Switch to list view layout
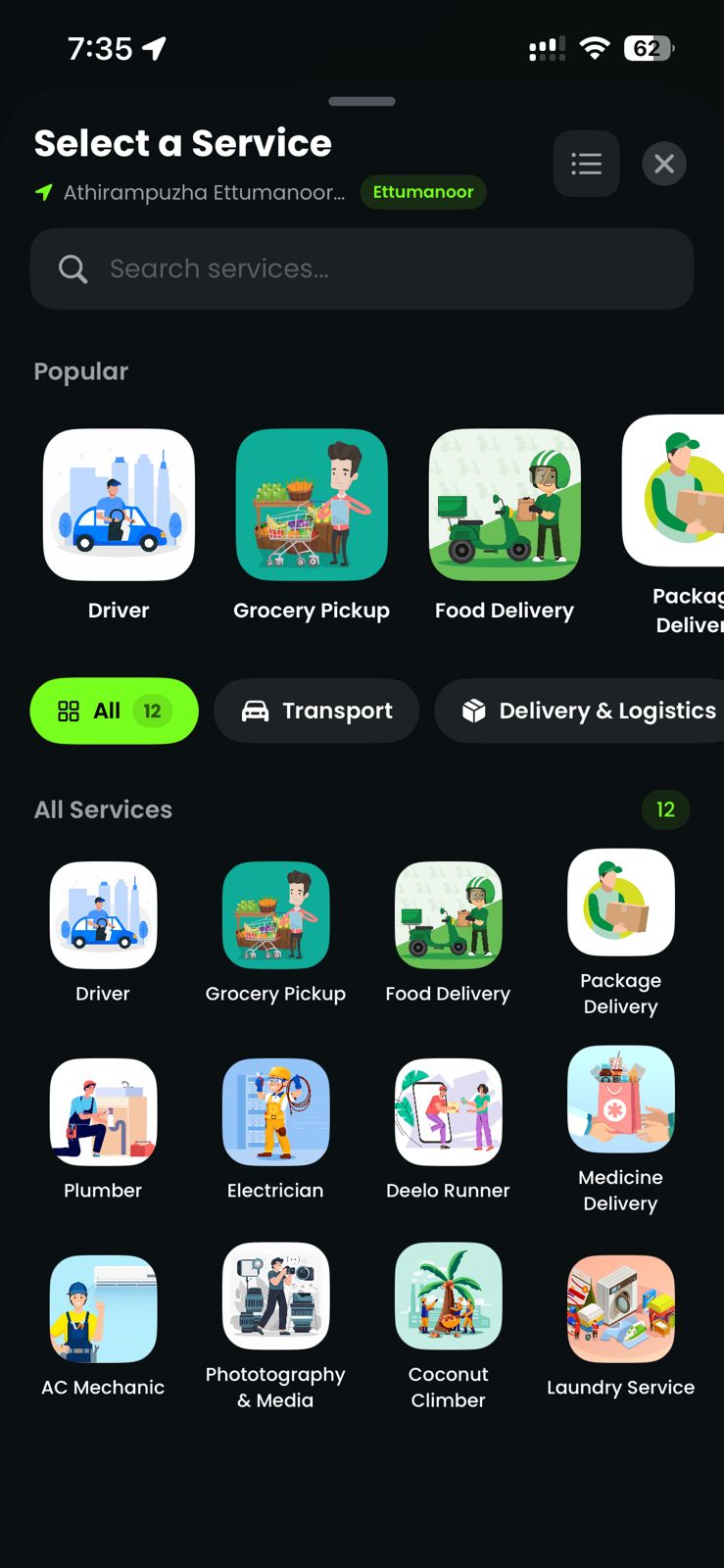This screenshot has height=1568, width=724. coord(586,164)
